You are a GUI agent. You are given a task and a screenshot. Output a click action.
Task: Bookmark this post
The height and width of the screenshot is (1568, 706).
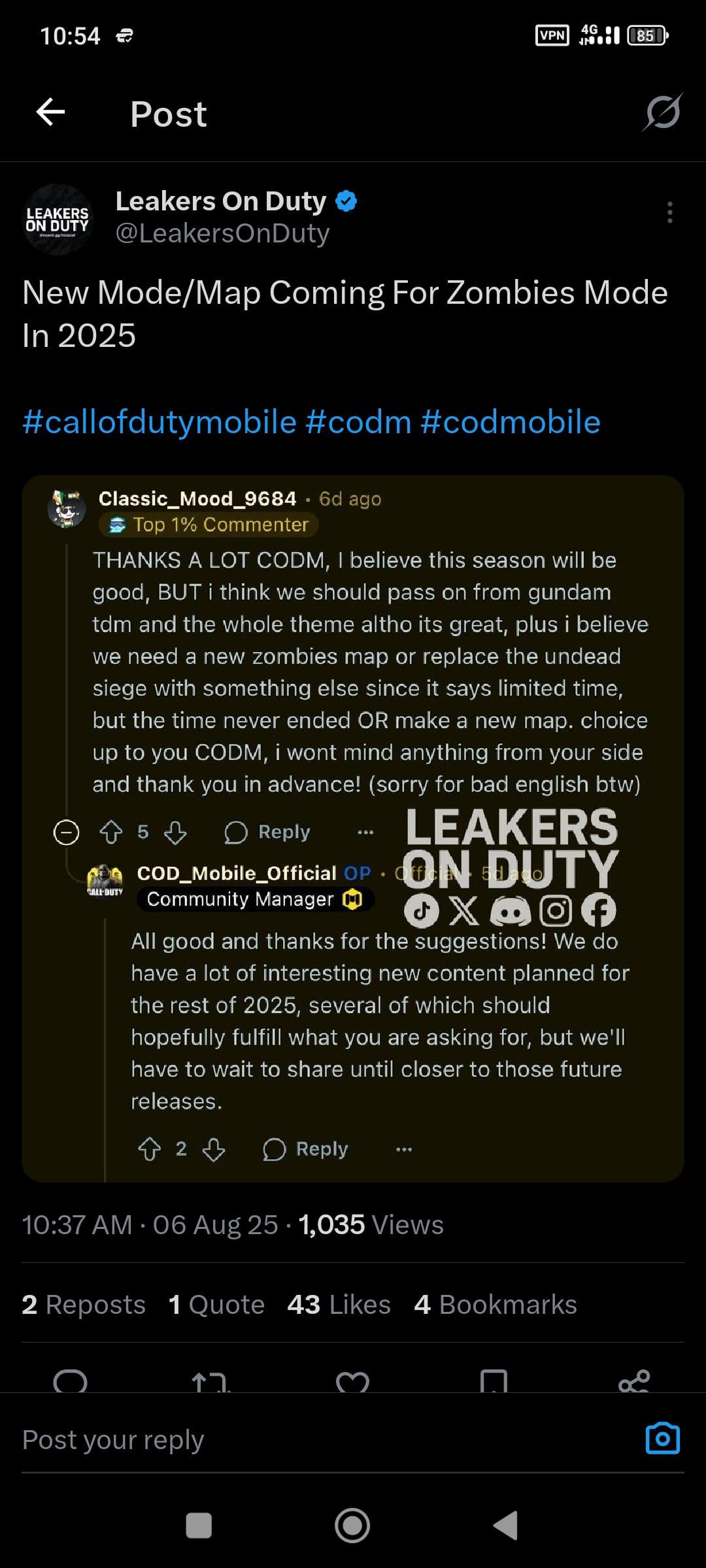[494, 1380]
